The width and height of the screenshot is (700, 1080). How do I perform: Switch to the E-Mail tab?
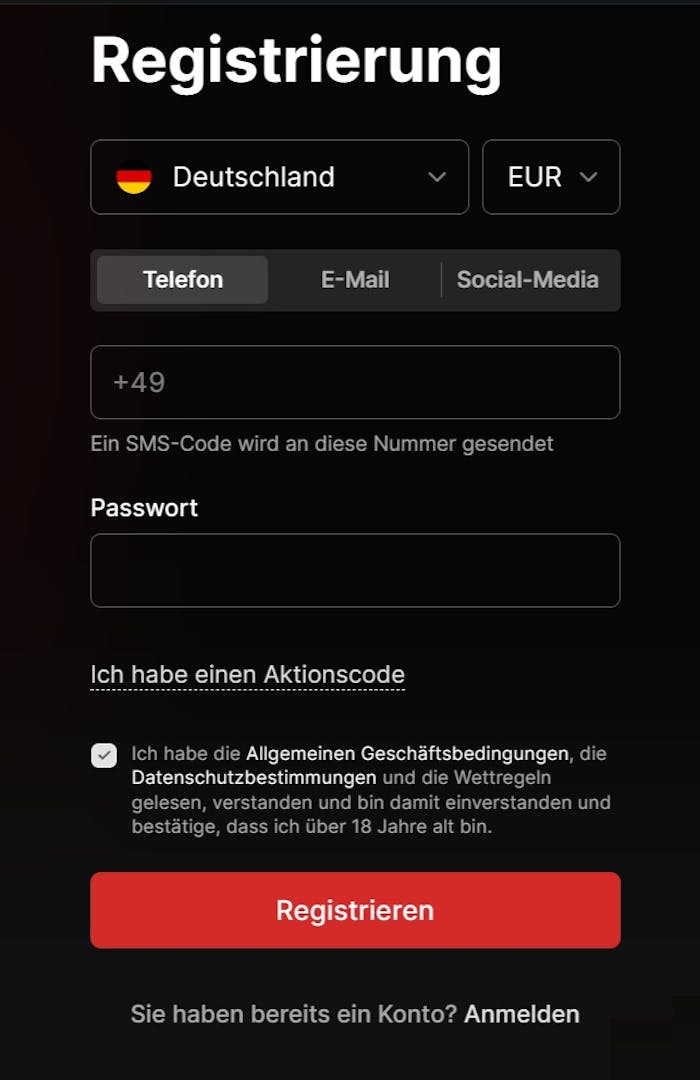(x=355, y=280)
